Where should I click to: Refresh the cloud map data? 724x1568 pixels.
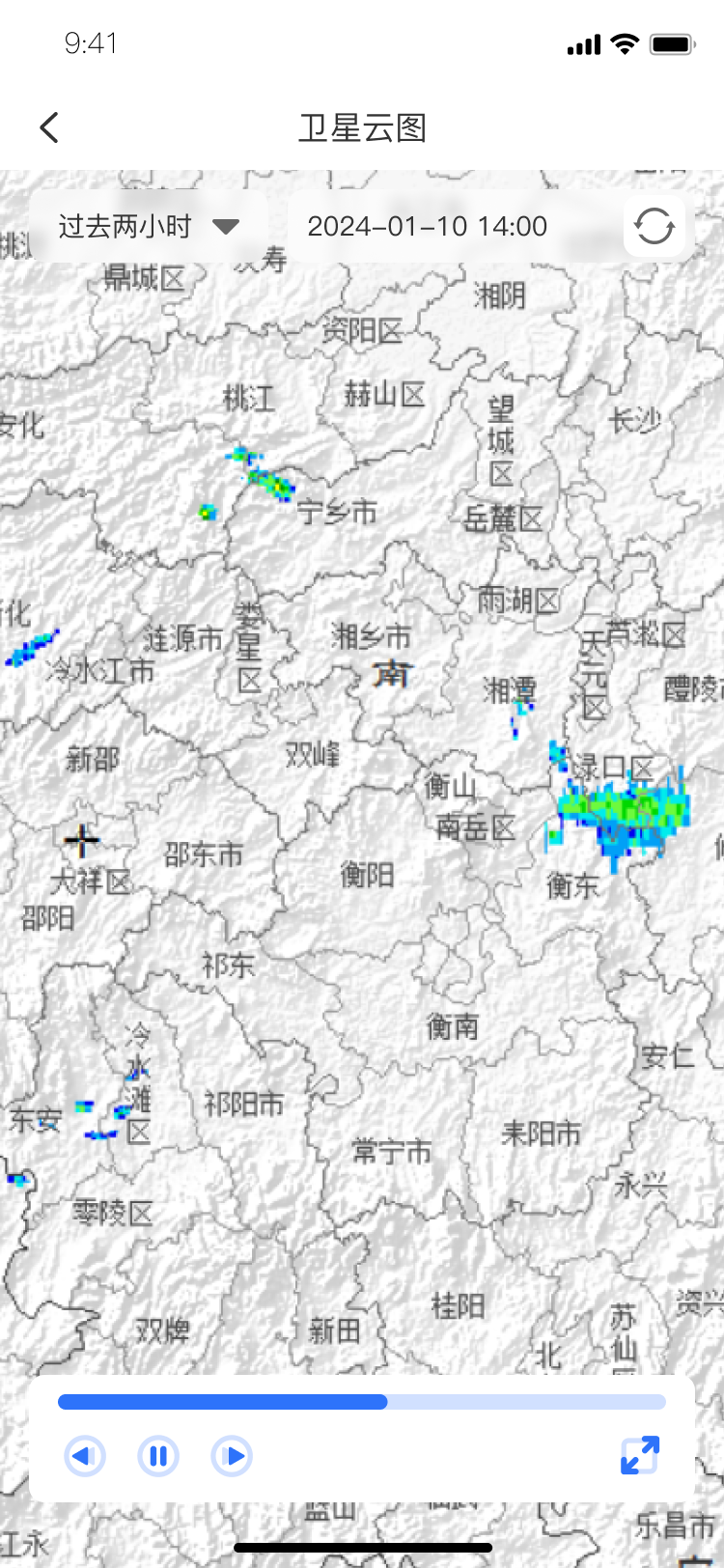click(x=654, y=227)
